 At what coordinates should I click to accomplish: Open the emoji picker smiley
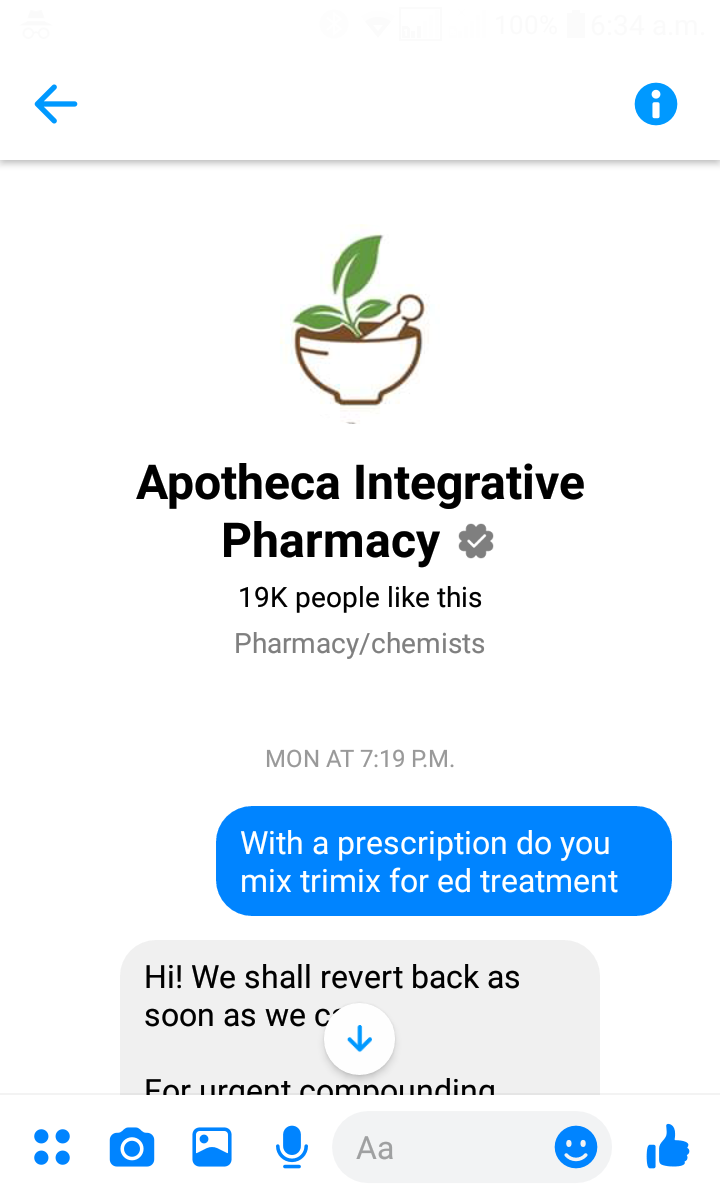576,1147
